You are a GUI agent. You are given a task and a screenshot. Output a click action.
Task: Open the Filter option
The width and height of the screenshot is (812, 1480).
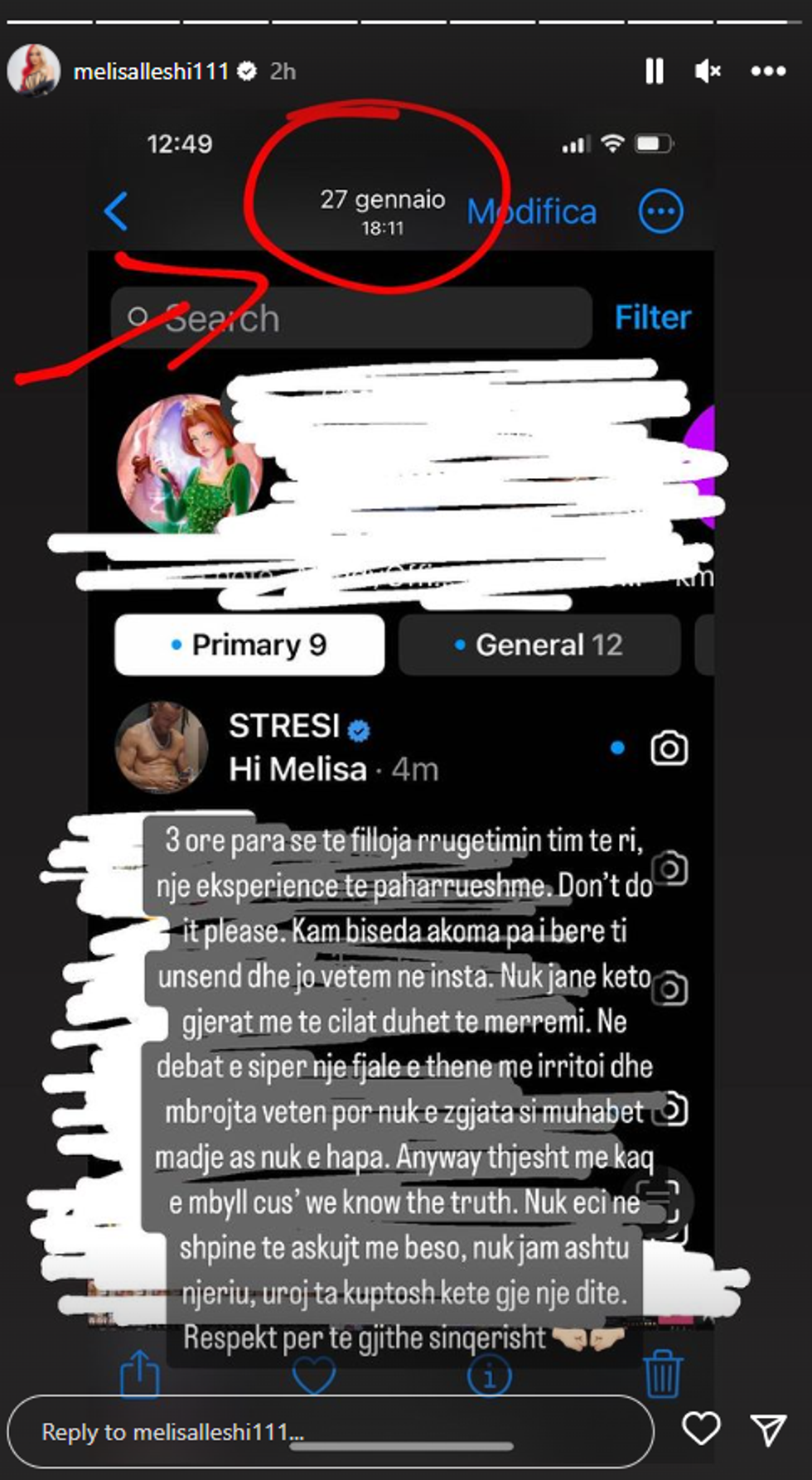(x=653, y=317)
